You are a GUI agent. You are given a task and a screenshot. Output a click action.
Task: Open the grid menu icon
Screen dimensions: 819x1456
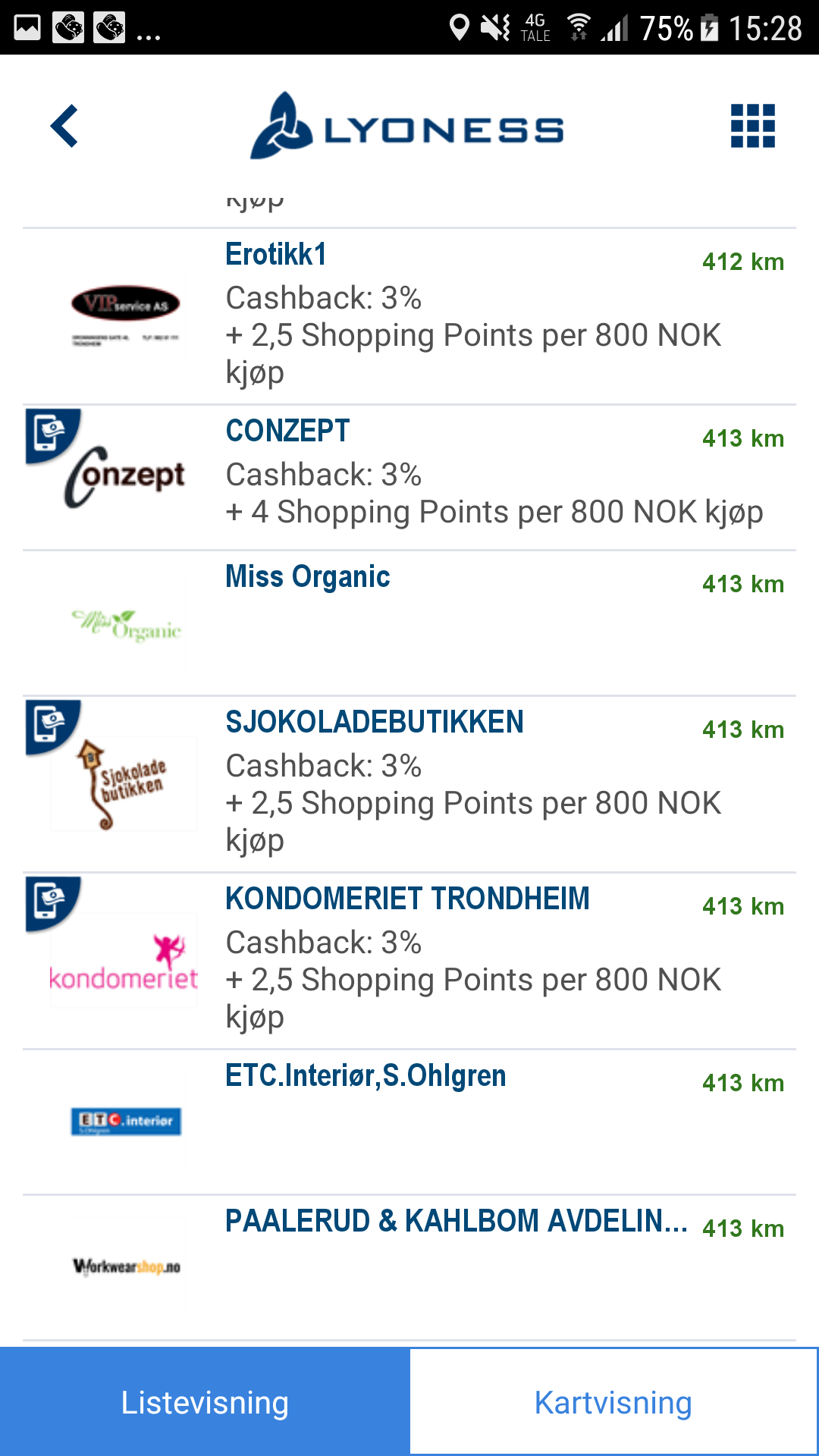(752, 126)
